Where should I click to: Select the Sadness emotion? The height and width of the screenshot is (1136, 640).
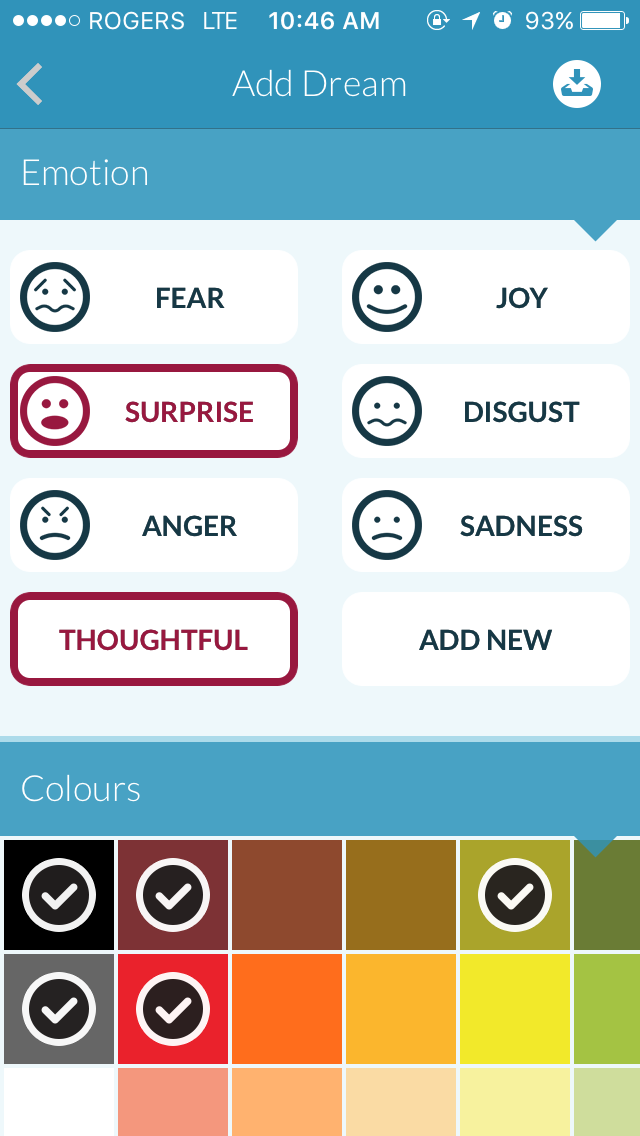point(486,525)
